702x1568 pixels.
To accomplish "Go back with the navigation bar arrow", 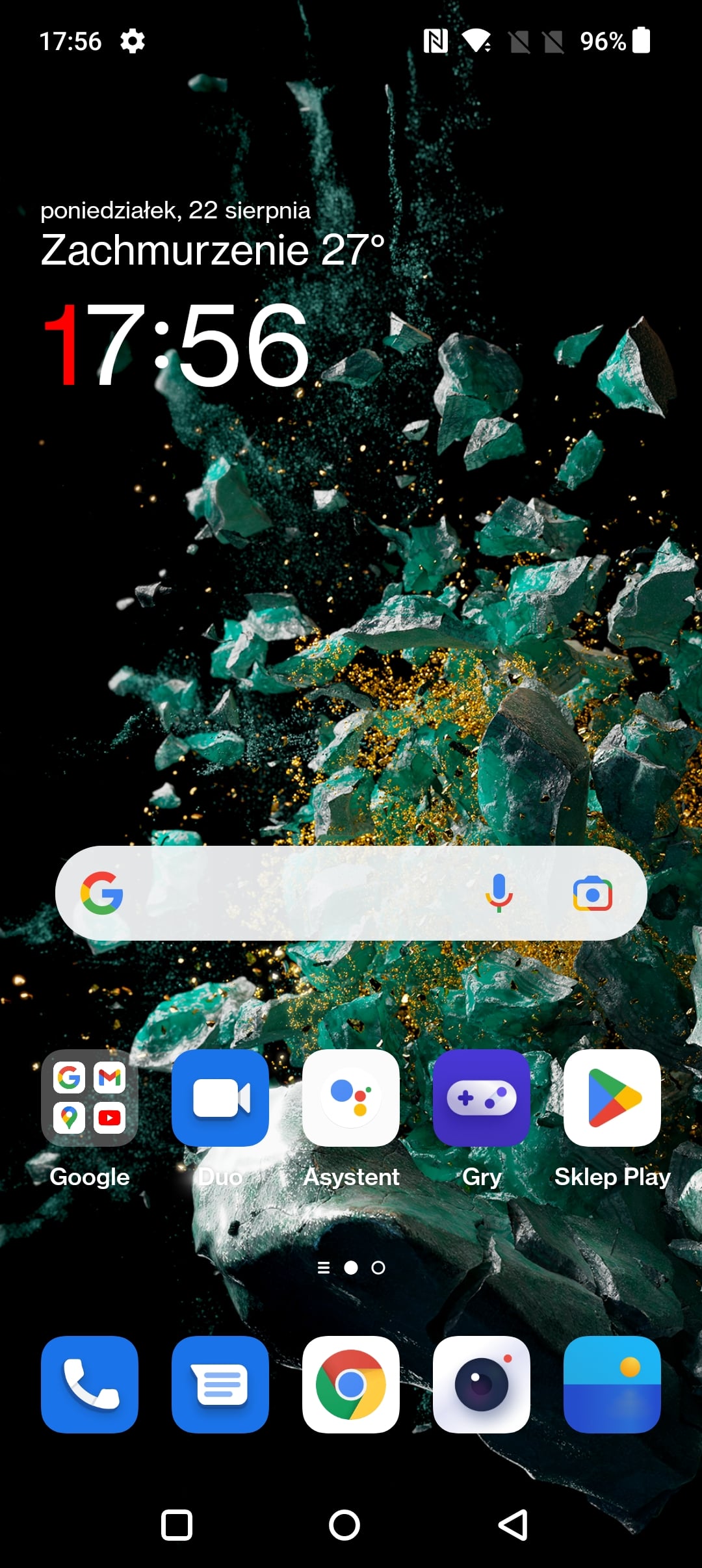I will point(513,1524).
